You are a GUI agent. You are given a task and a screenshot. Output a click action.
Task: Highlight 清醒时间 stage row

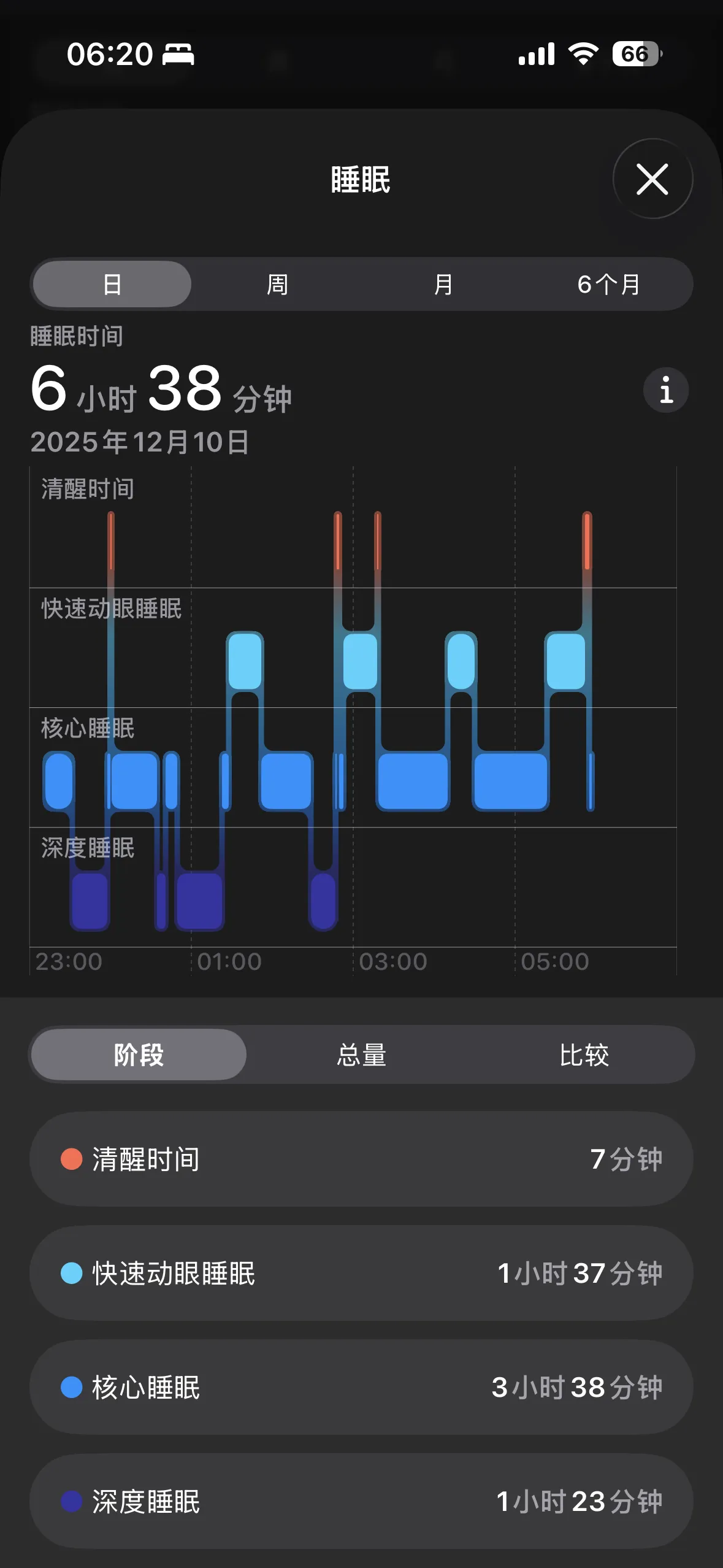(362, 1159)
